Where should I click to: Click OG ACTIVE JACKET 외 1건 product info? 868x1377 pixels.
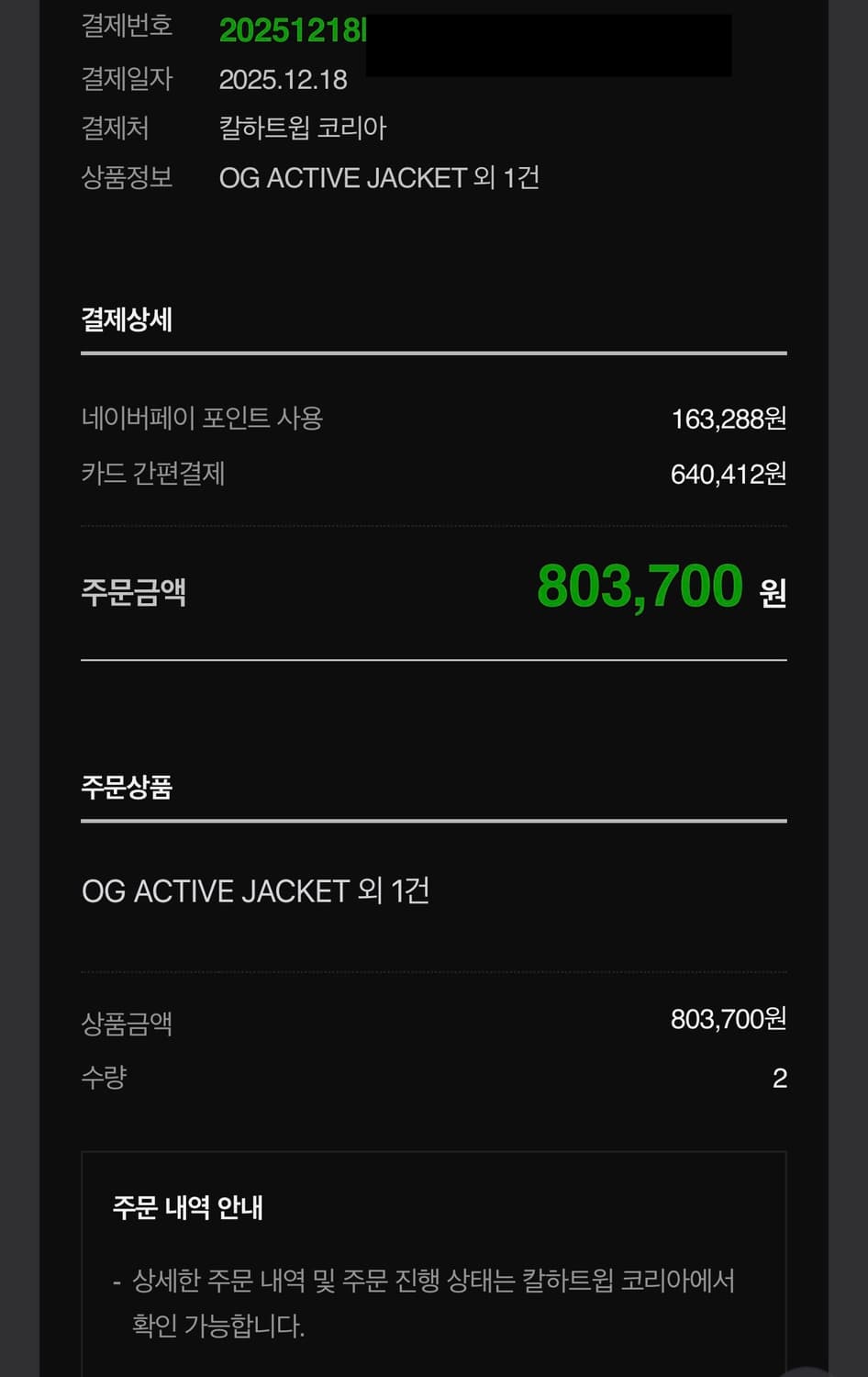pyautogui.click(x=381, y=177)
